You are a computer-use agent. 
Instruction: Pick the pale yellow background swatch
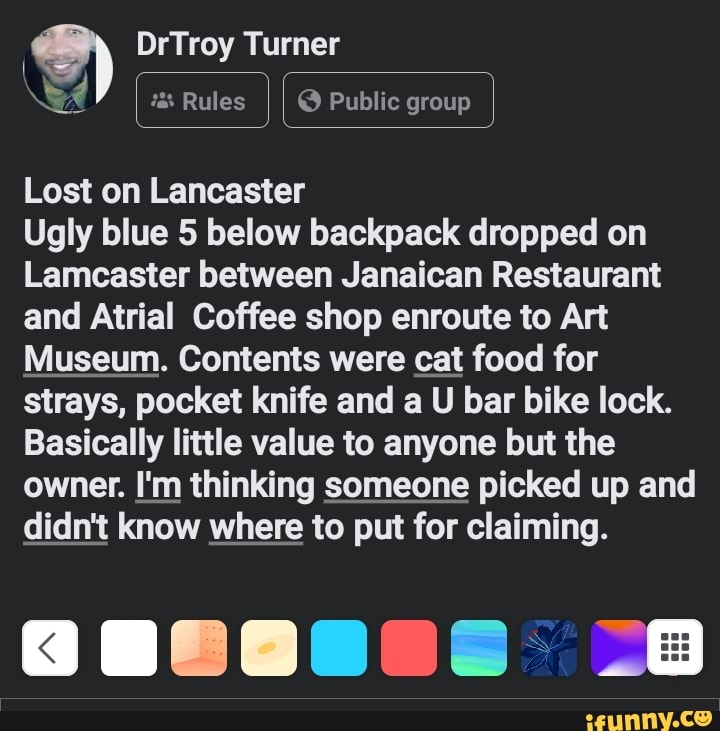(x=269, y=648)
